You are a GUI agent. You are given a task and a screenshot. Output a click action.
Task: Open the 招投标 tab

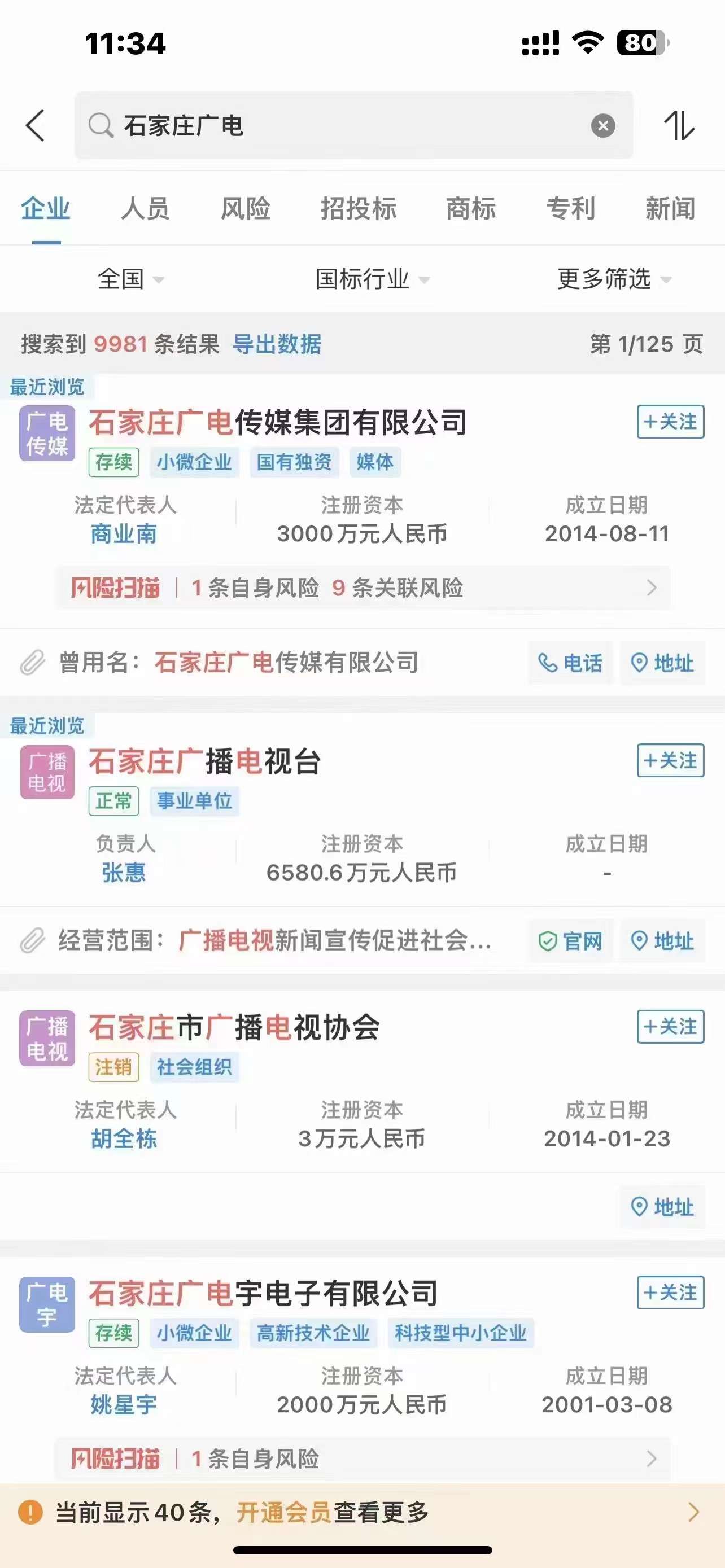pyautogui.click(x=359, y=209)
